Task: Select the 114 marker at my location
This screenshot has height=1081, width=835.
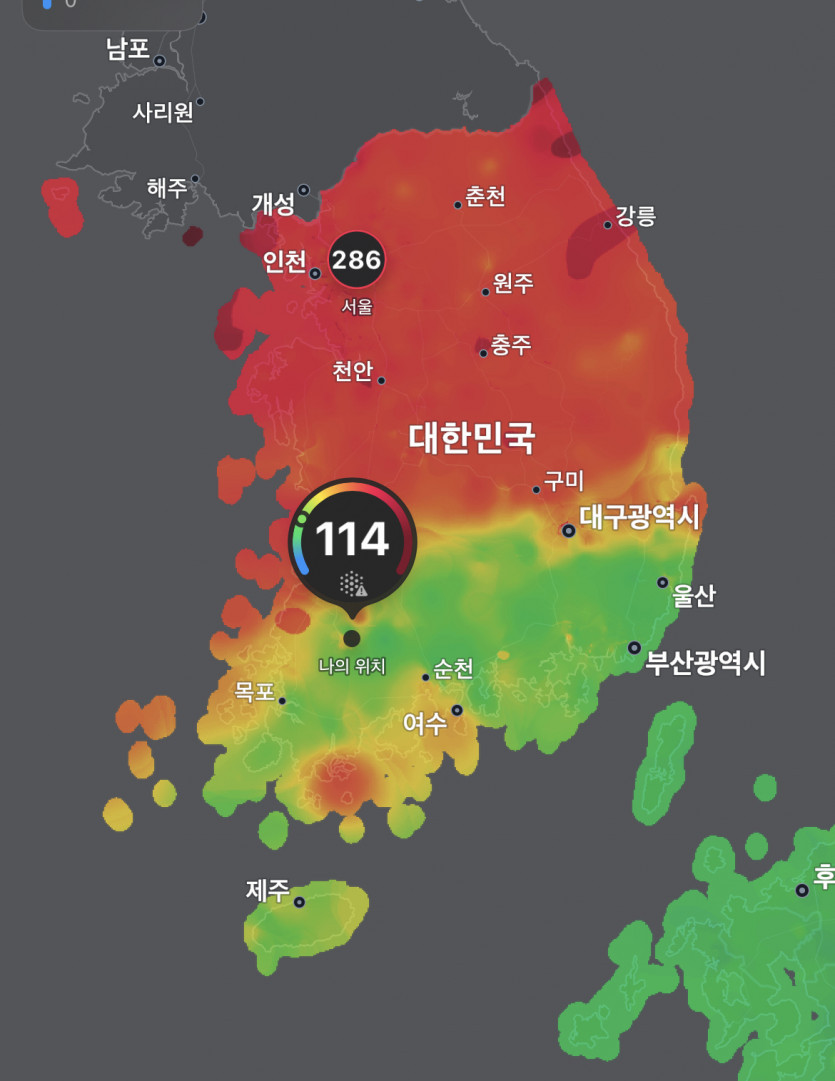Action: point(352,542)
